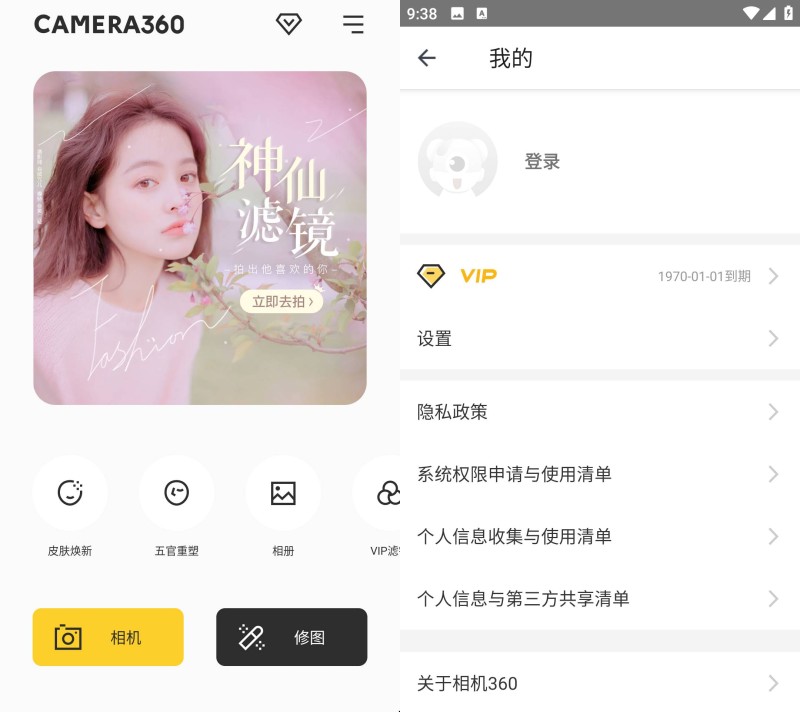View the 隐私政策 privacy policy
The image size is (800, 712).
click(x=598, y=412)
